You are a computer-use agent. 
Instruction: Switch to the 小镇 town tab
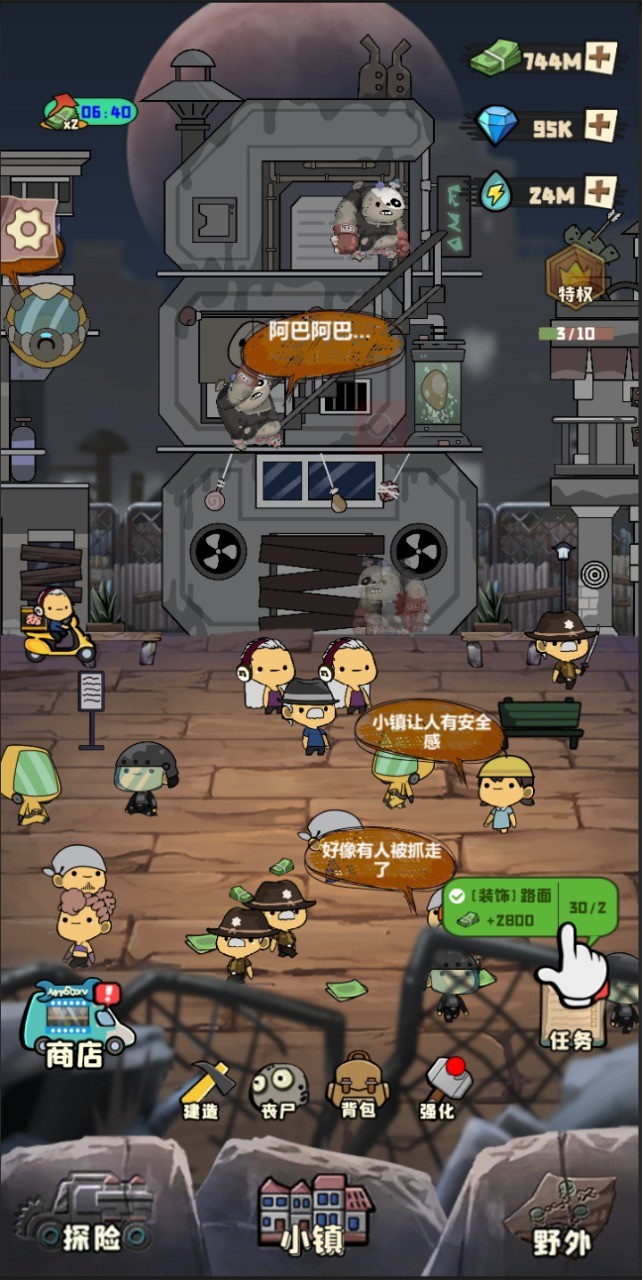(x=316, y=1215)
